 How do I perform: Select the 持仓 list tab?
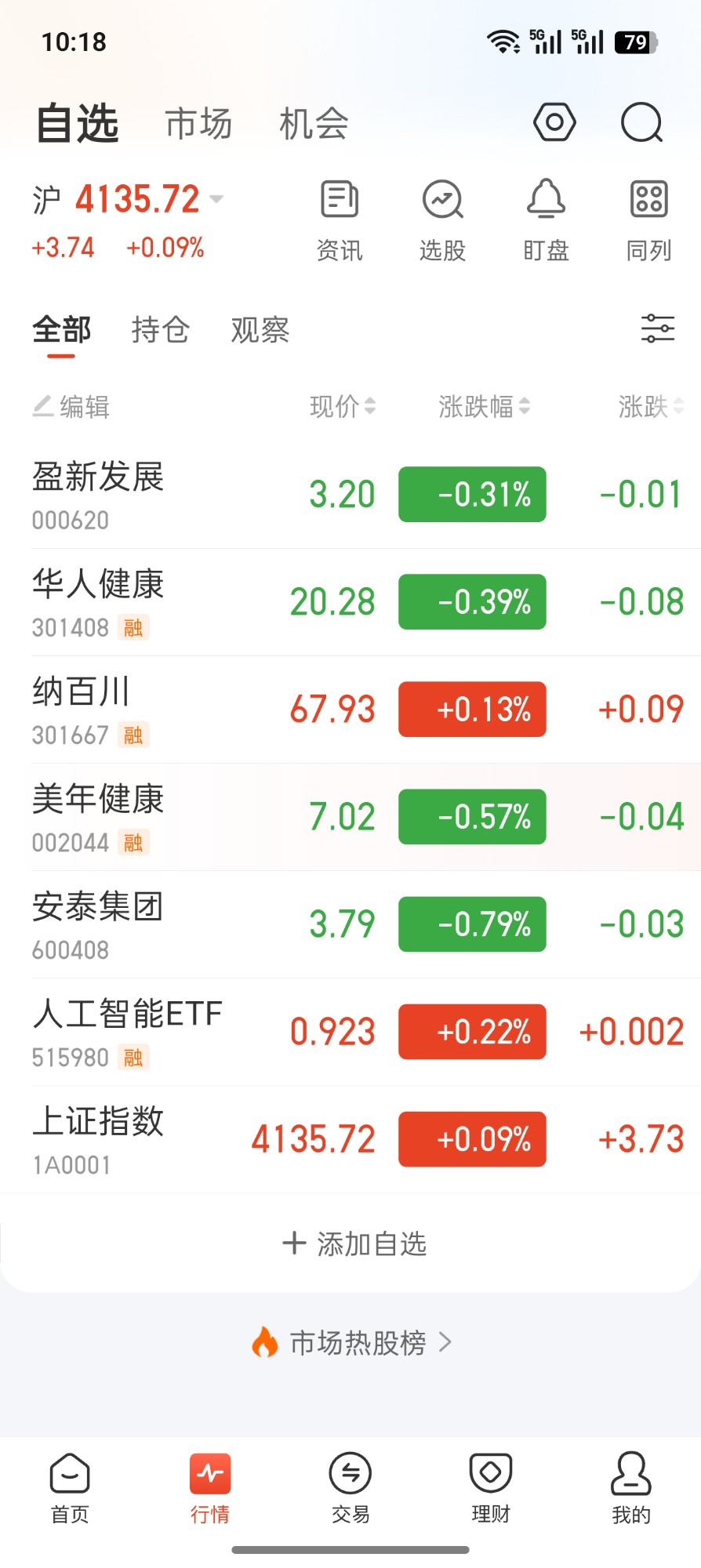(x=161, y=329)
